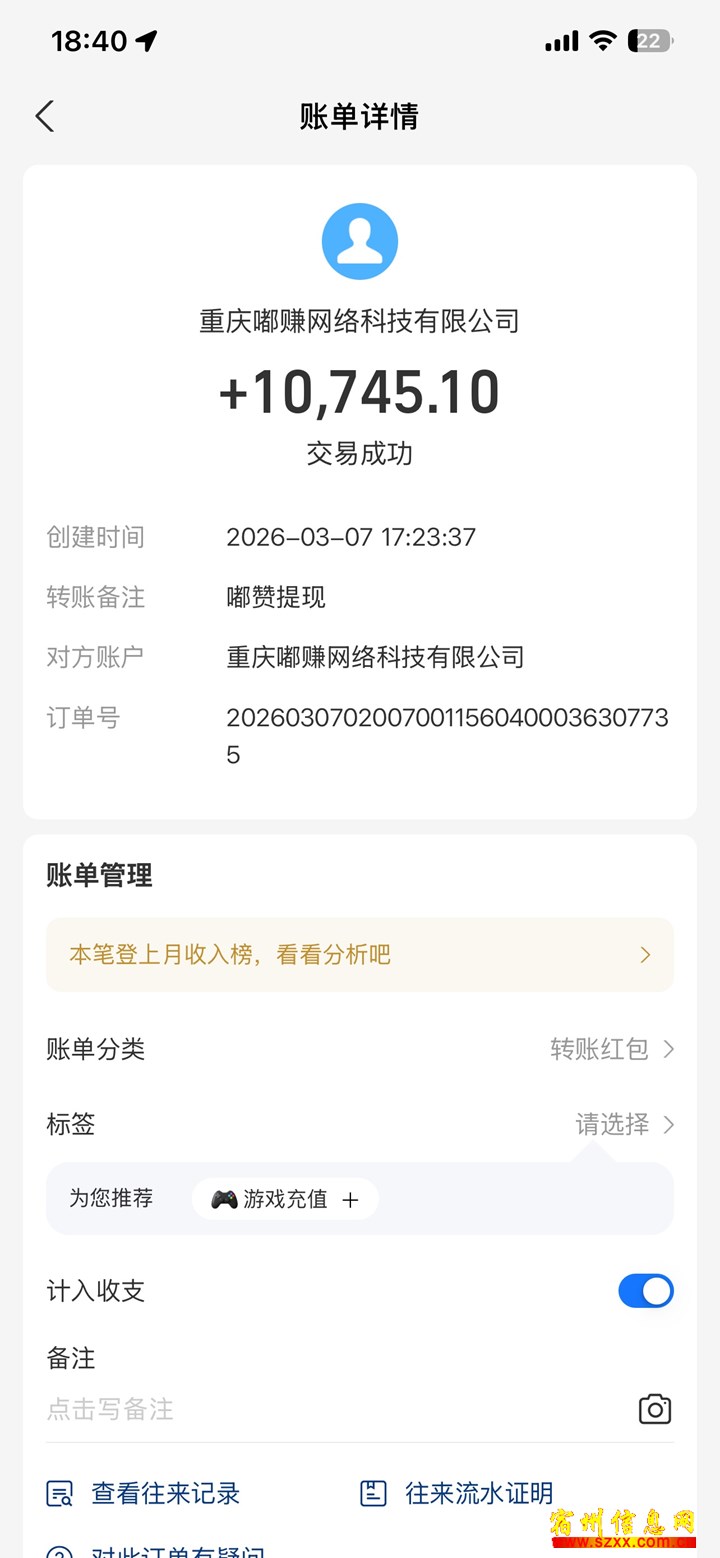This screenshot has width=720, height=1558.
Task: Go back from the 账单详情 page
Action: click(45, 117)
